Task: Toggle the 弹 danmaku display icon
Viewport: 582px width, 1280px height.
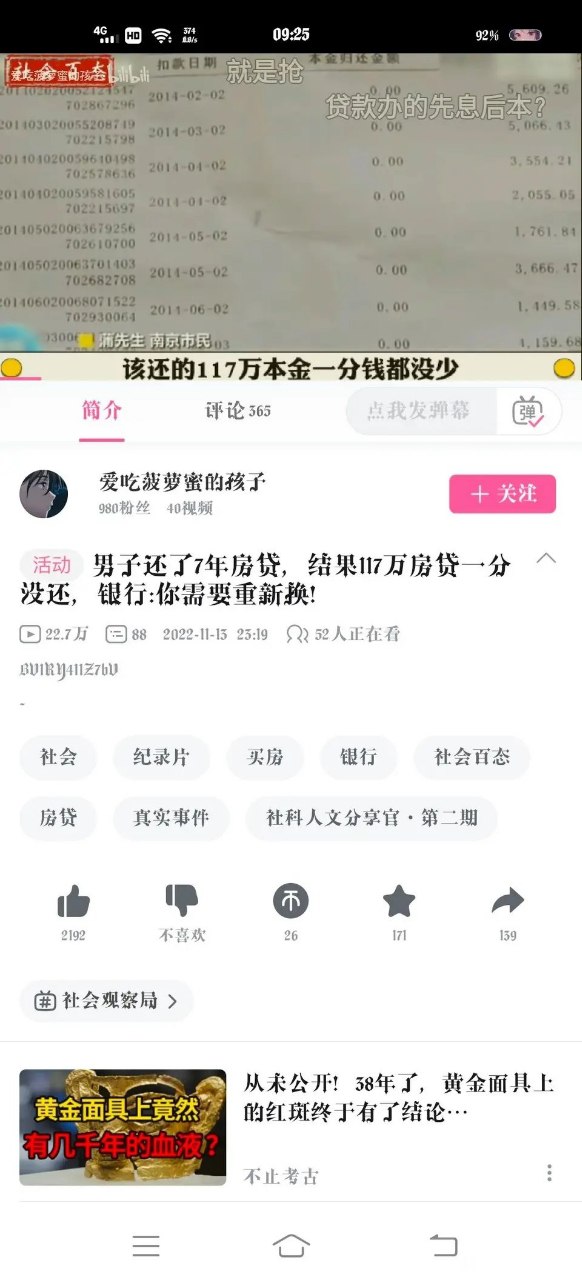Action: pyautogui.click(x=528, y=411)
